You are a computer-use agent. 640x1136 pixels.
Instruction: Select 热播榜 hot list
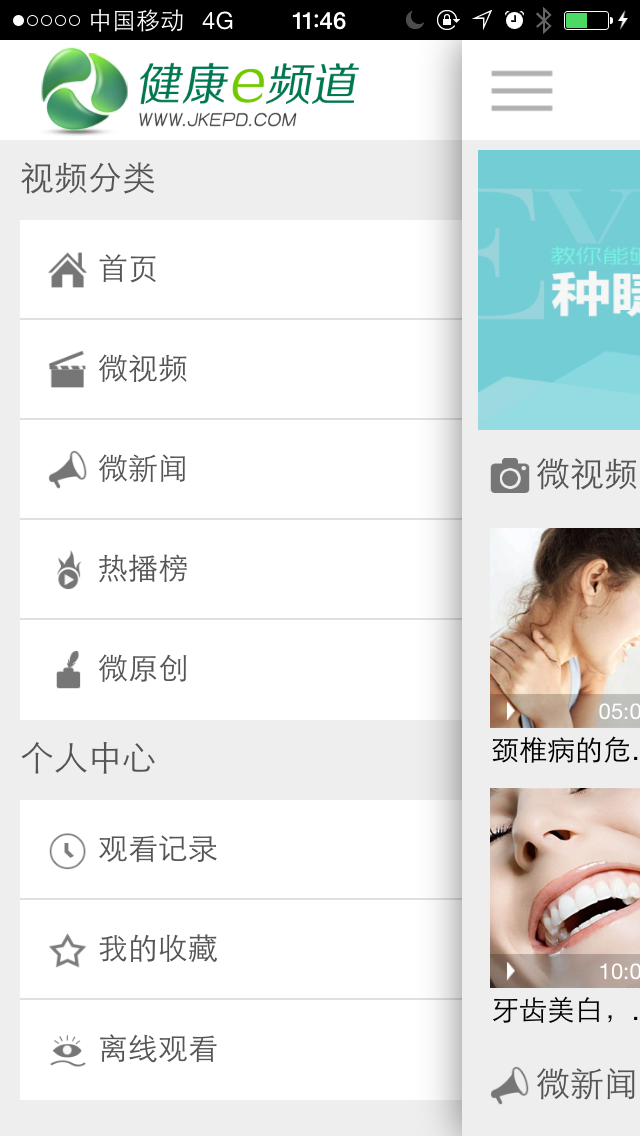pyautogui.click(x=240, y=569)
